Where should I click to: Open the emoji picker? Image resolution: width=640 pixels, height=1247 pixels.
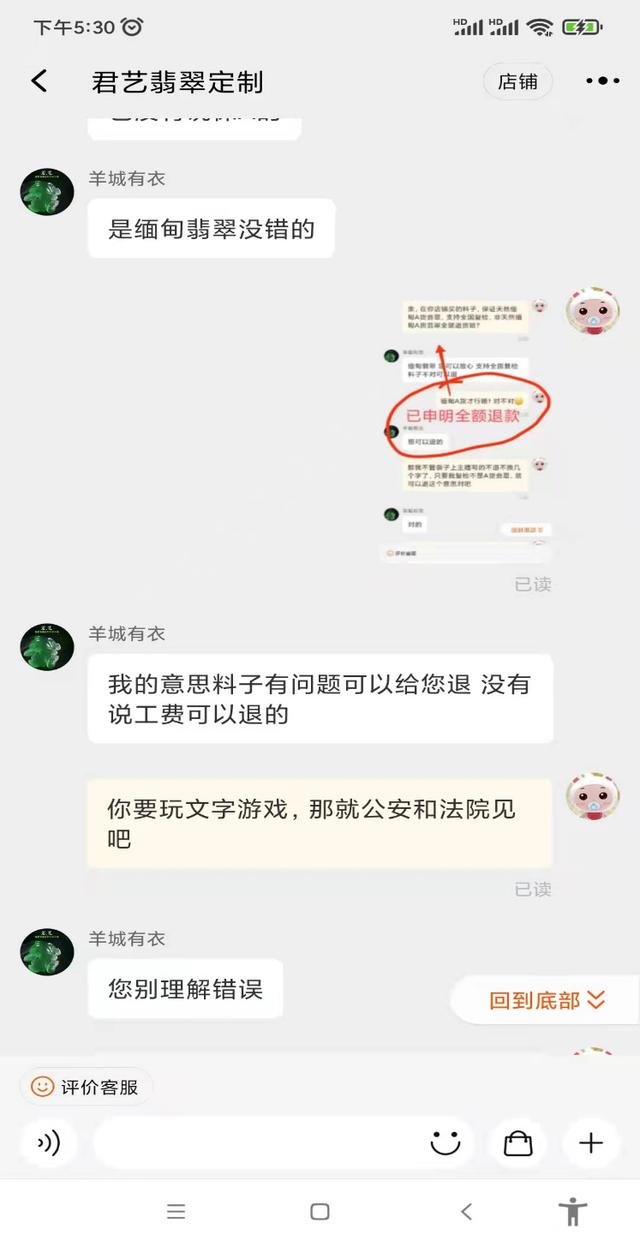445,1143
